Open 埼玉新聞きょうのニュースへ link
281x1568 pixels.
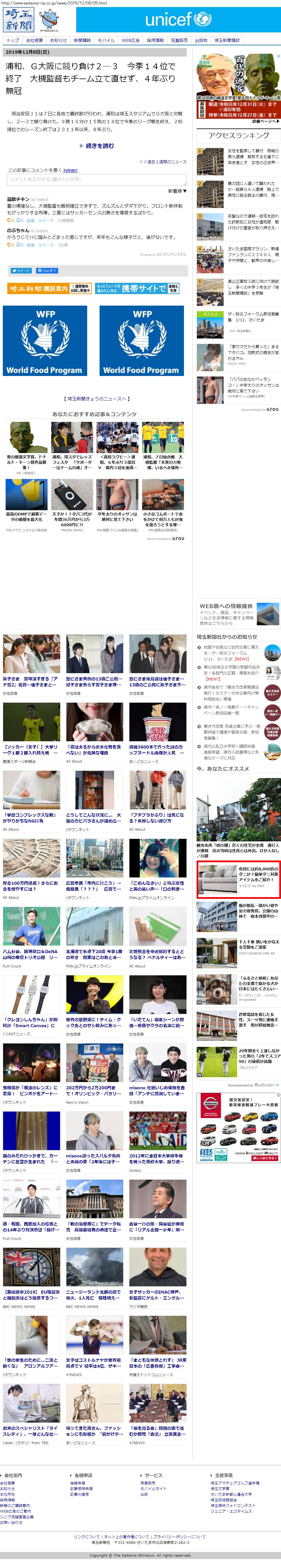tap(97, 399)
